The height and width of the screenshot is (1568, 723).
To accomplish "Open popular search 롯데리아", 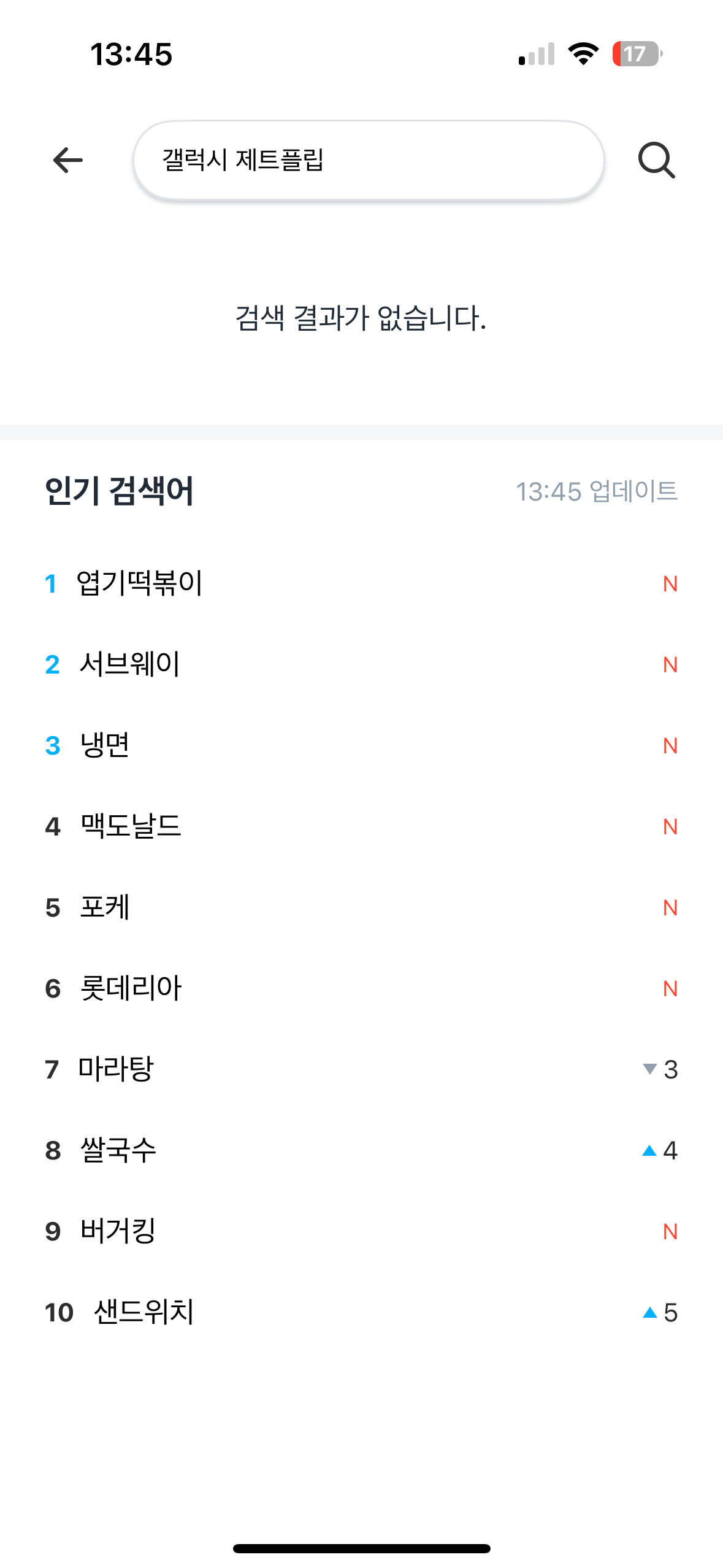I will click(131, 988).
